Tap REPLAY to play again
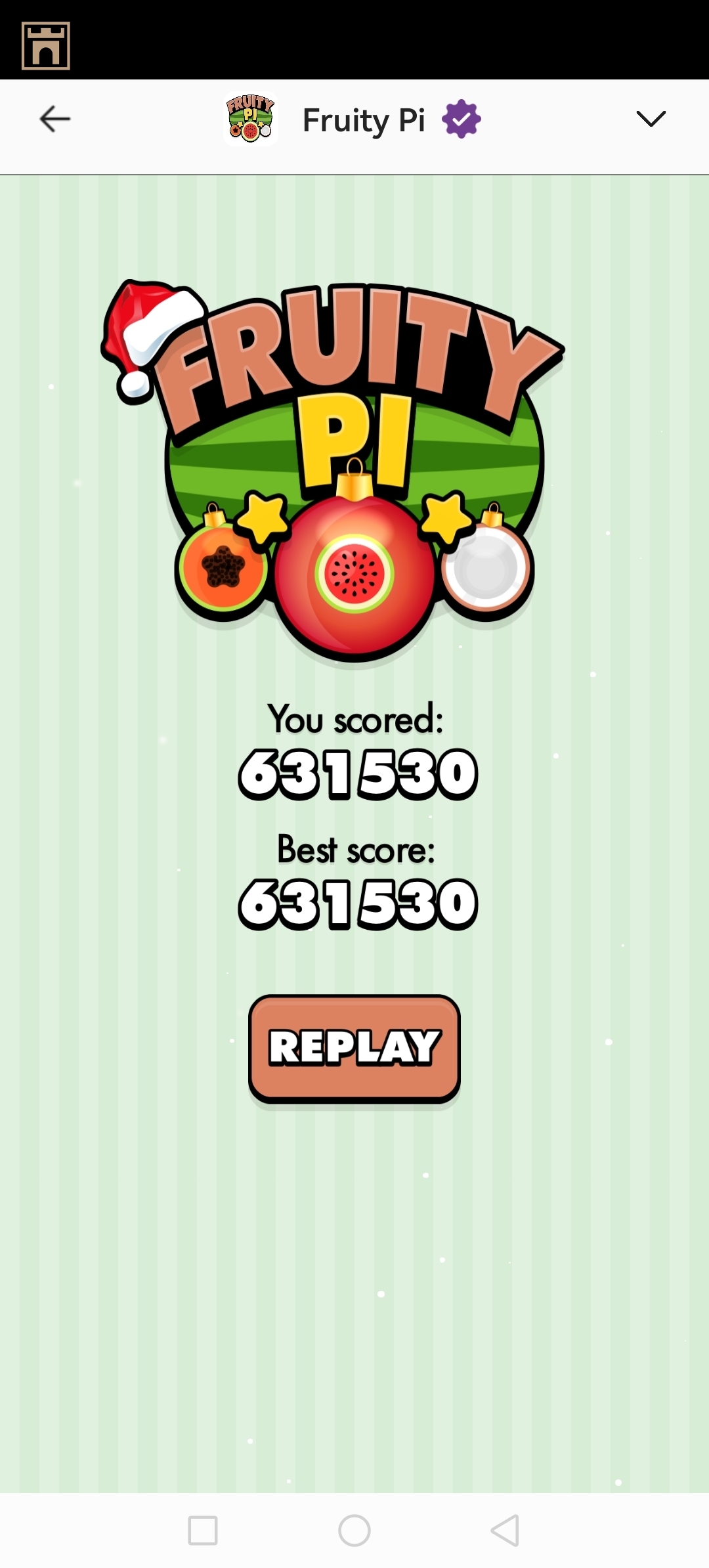 click(x=354, y=1047)
